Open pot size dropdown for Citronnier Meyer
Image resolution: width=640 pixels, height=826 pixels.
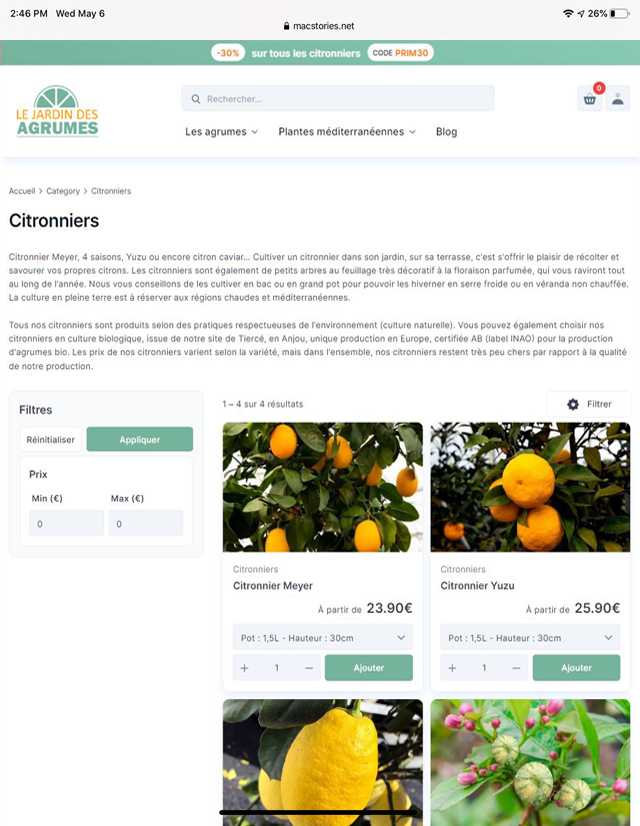click(322, 638)
